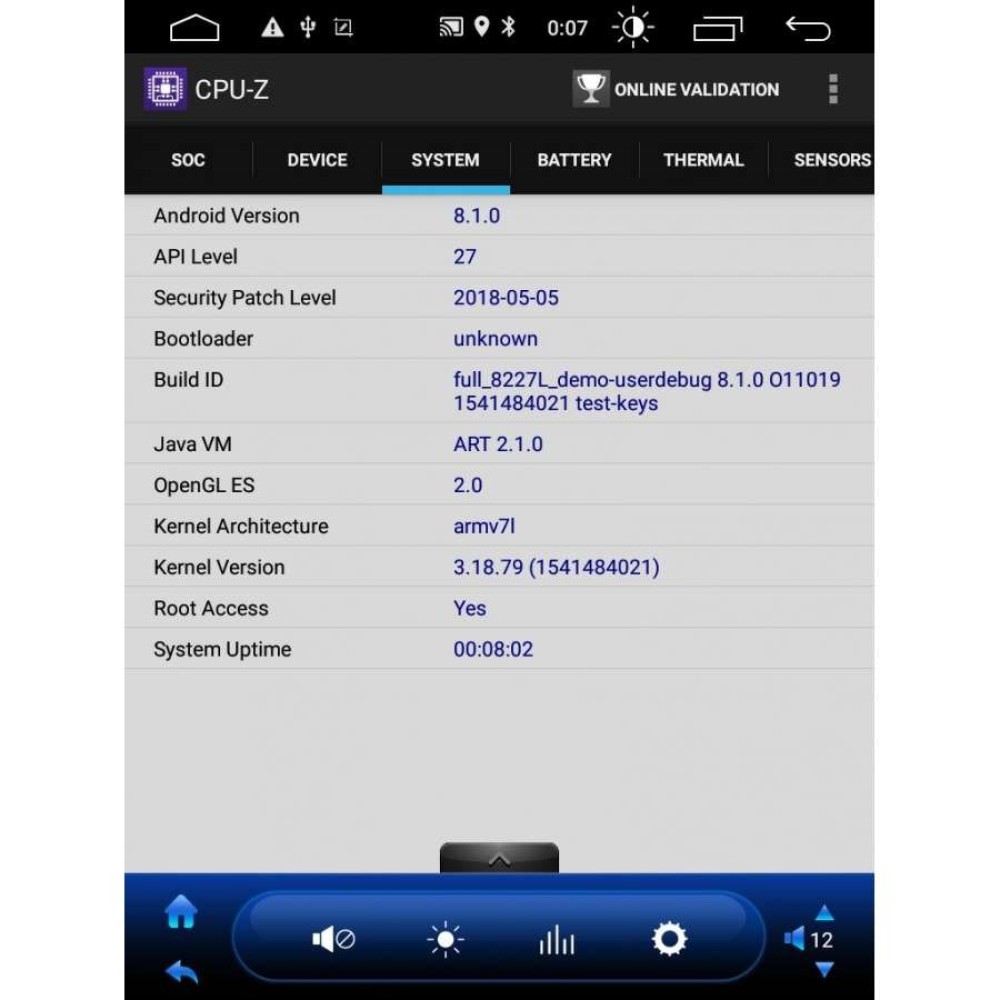Switch to the Thermal tab
Viewport: 1000px width, 1000px height.
coord(703,159)
